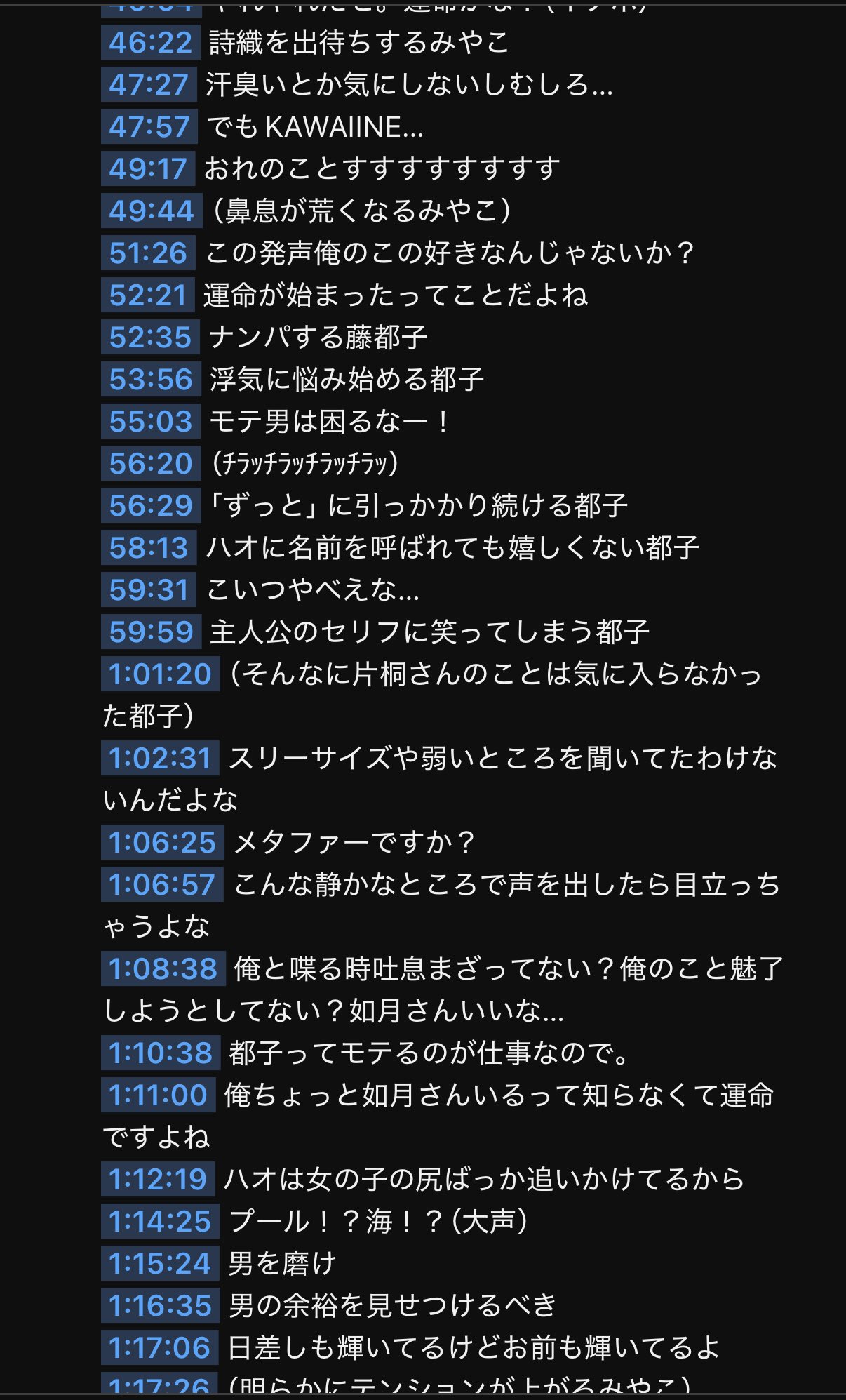Jump to the 56:20 timestamp
The width and height of the screenshot is (846, 1400).
coord(151,464)
